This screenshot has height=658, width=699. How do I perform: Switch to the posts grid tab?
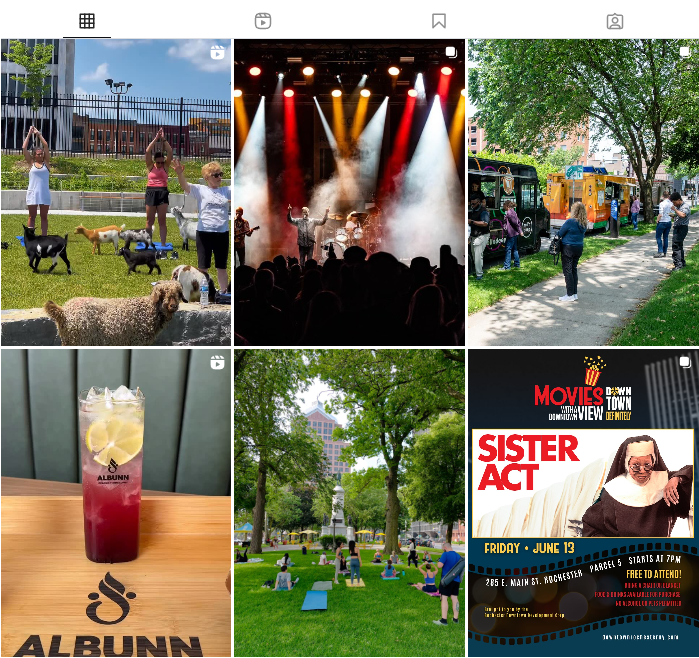87,21
